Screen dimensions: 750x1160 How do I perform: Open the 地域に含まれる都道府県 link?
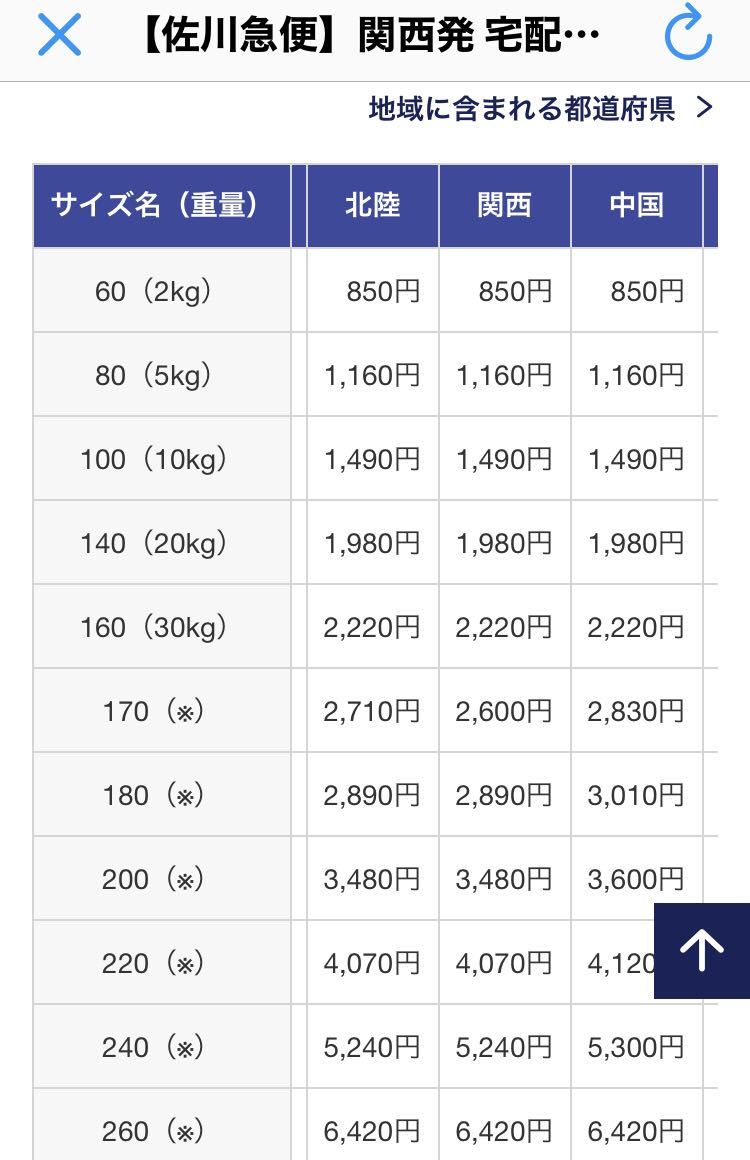540,108
